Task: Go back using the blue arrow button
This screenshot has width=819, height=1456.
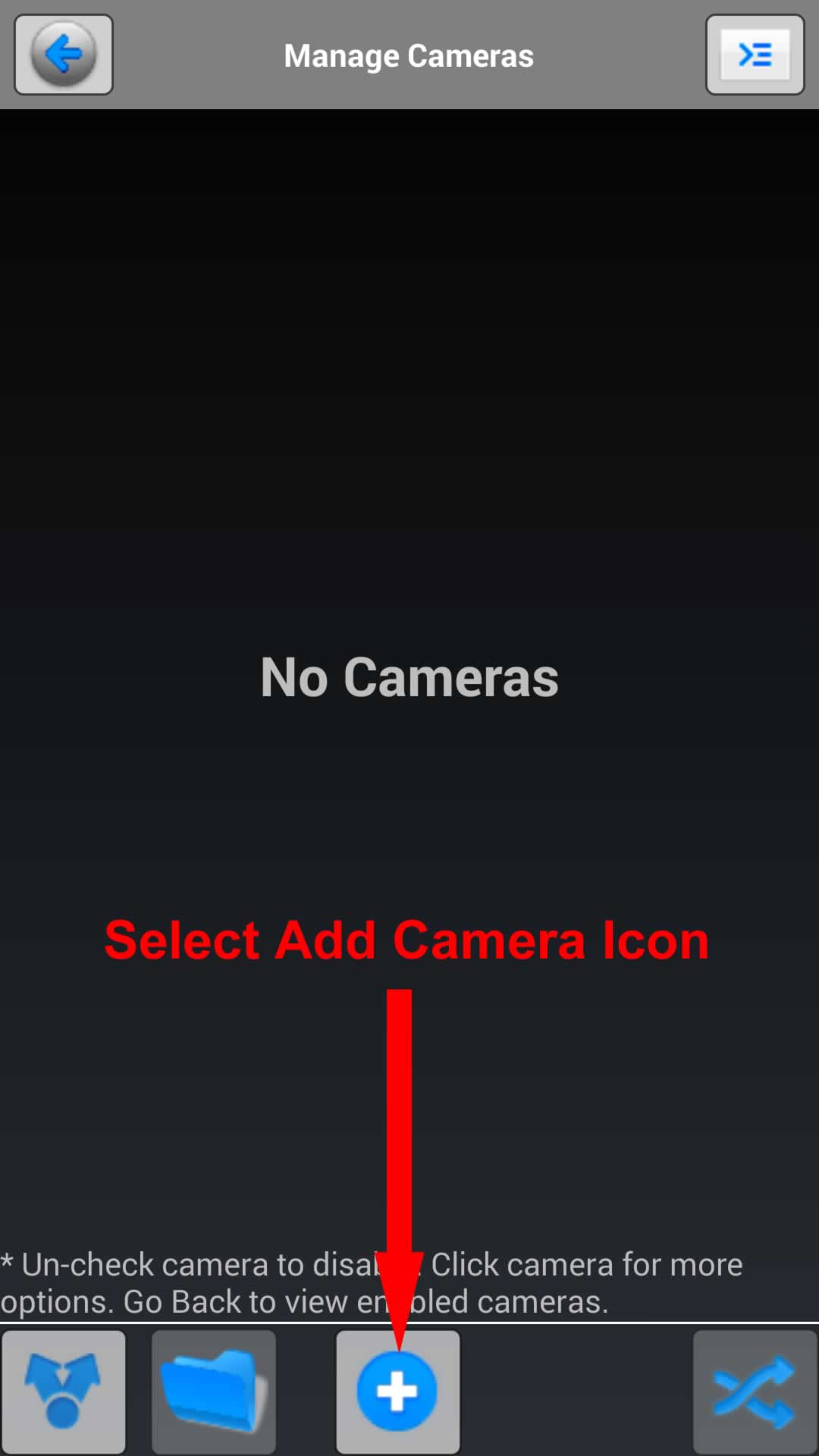Action: click(64, 55)
